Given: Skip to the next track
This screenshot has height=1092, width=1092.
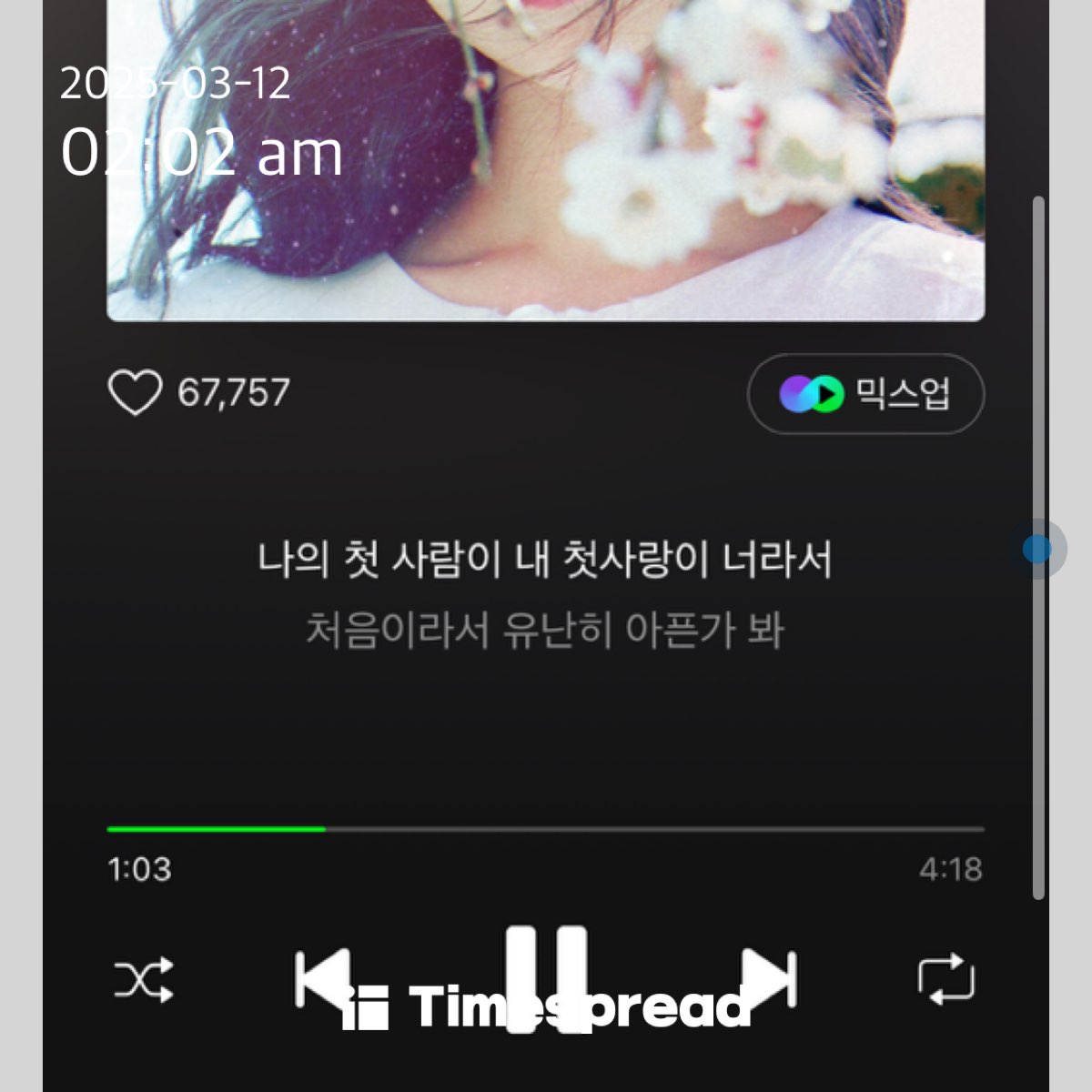Looking at the screenshot, I should [769, 979].
